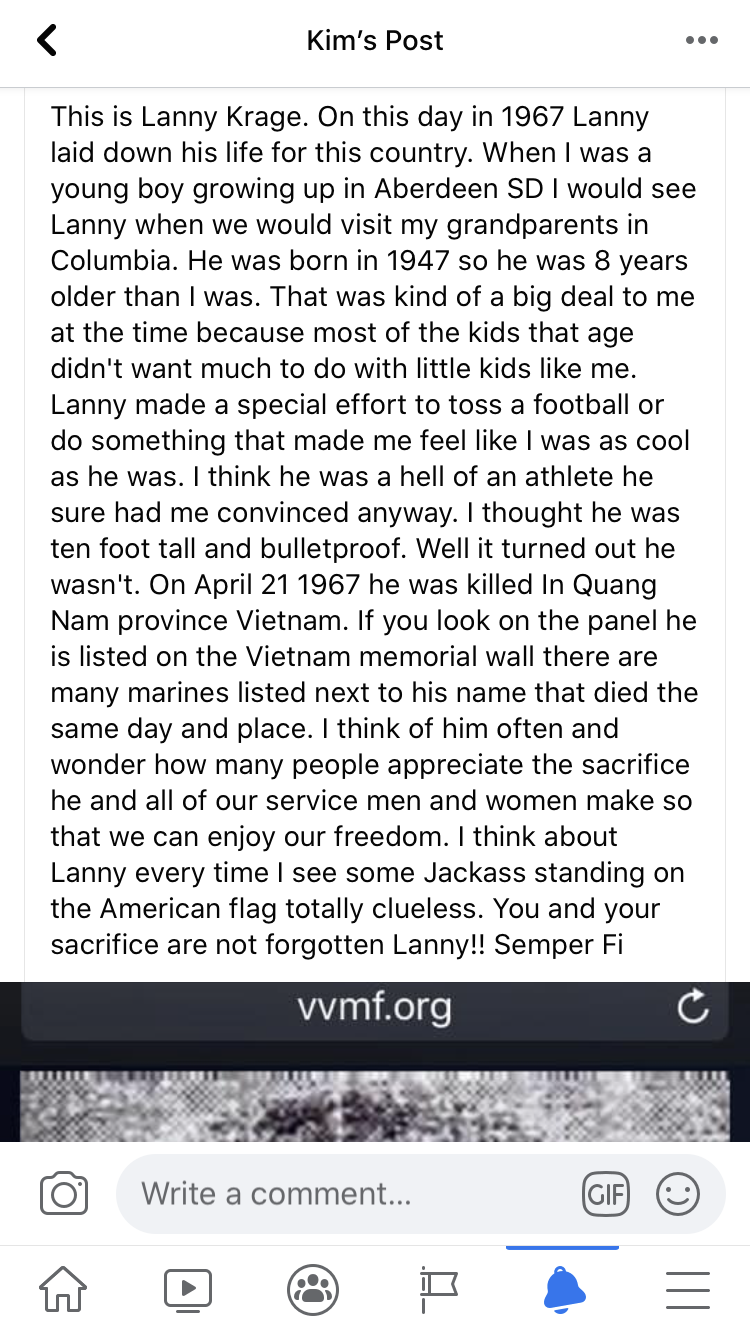Tap the Write a comment field
Viewport: 750px width, 1334px height.
click(x=421, y=1194)
